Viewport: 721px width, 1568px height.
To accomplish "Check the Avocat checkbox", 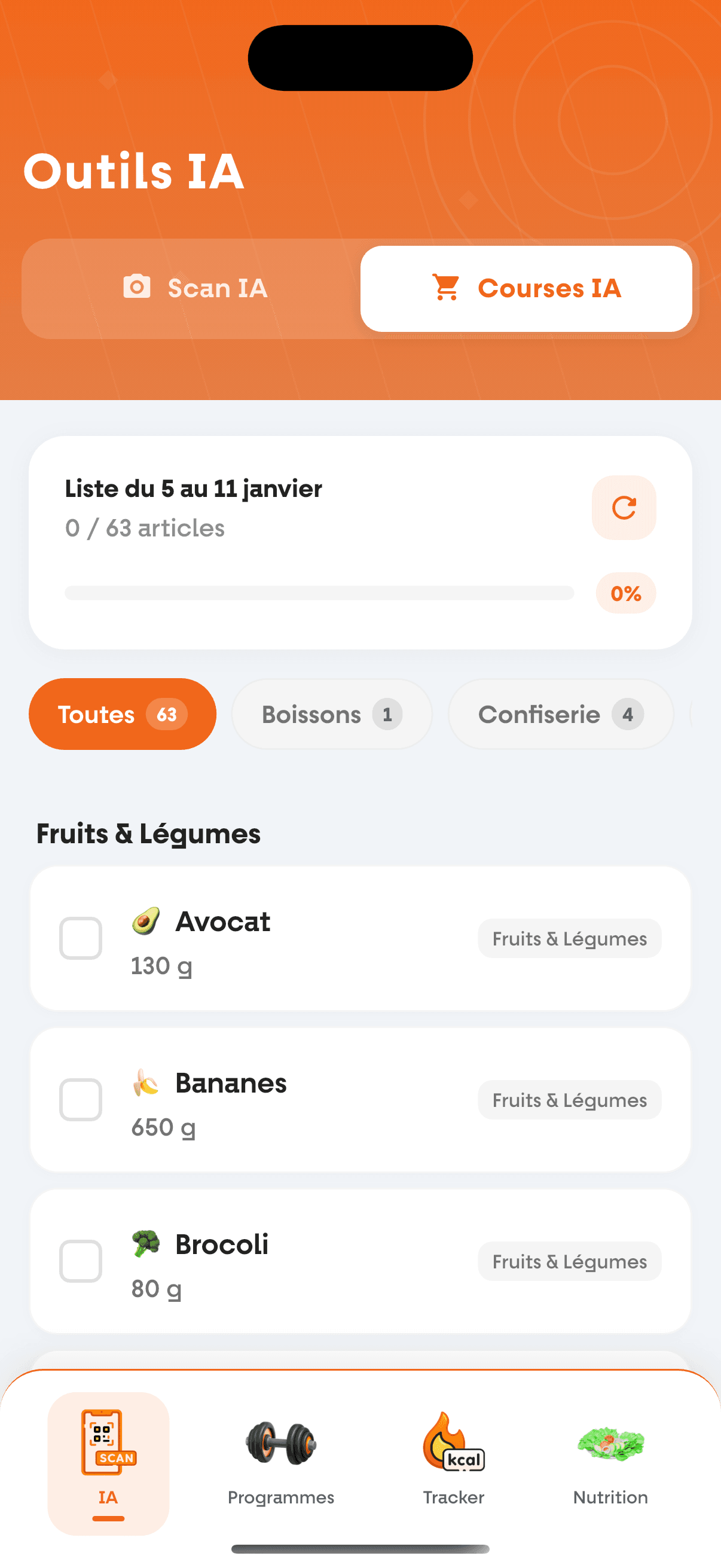I will point(80,938).
